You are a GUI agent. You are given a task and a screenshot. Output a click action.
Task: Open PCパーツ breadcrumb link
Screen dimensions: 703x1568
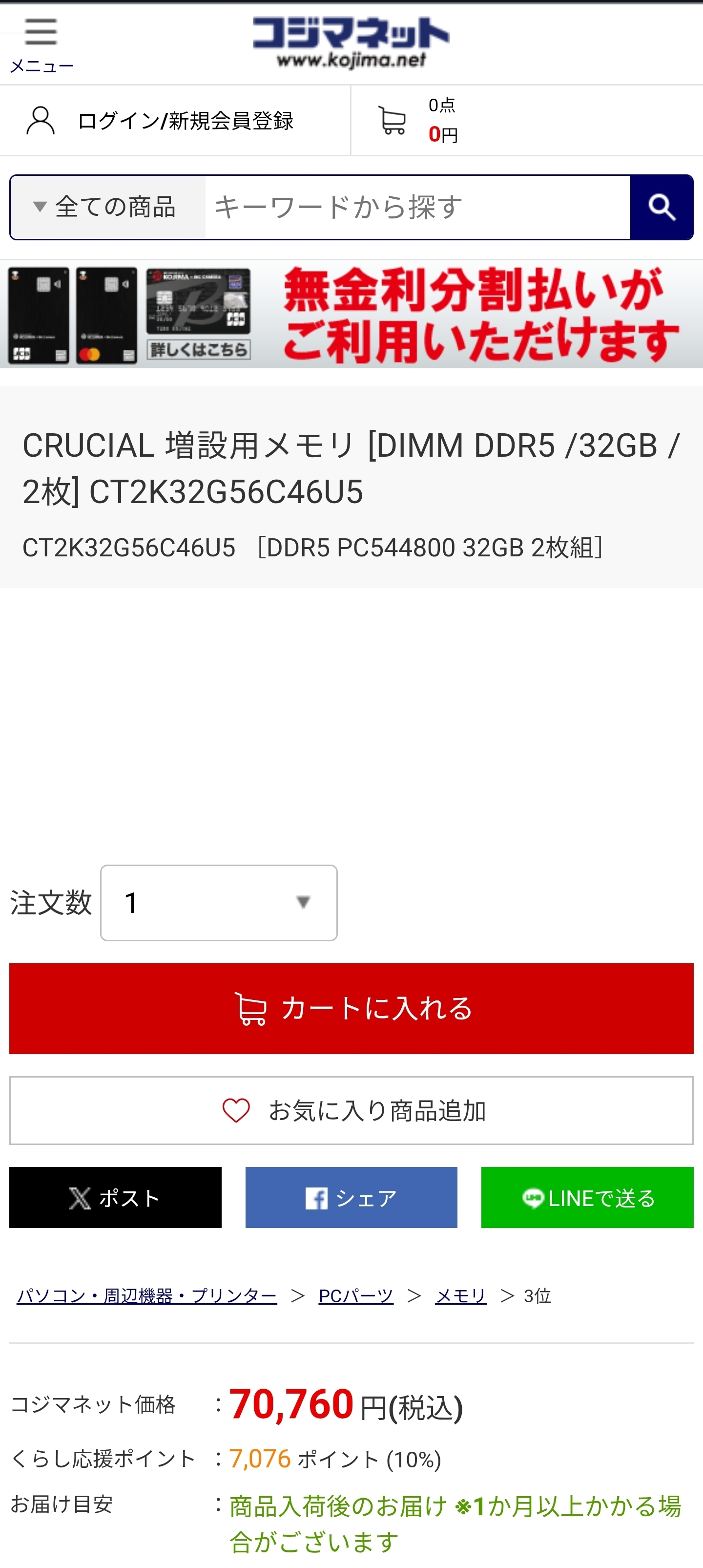coord(356,1296)
